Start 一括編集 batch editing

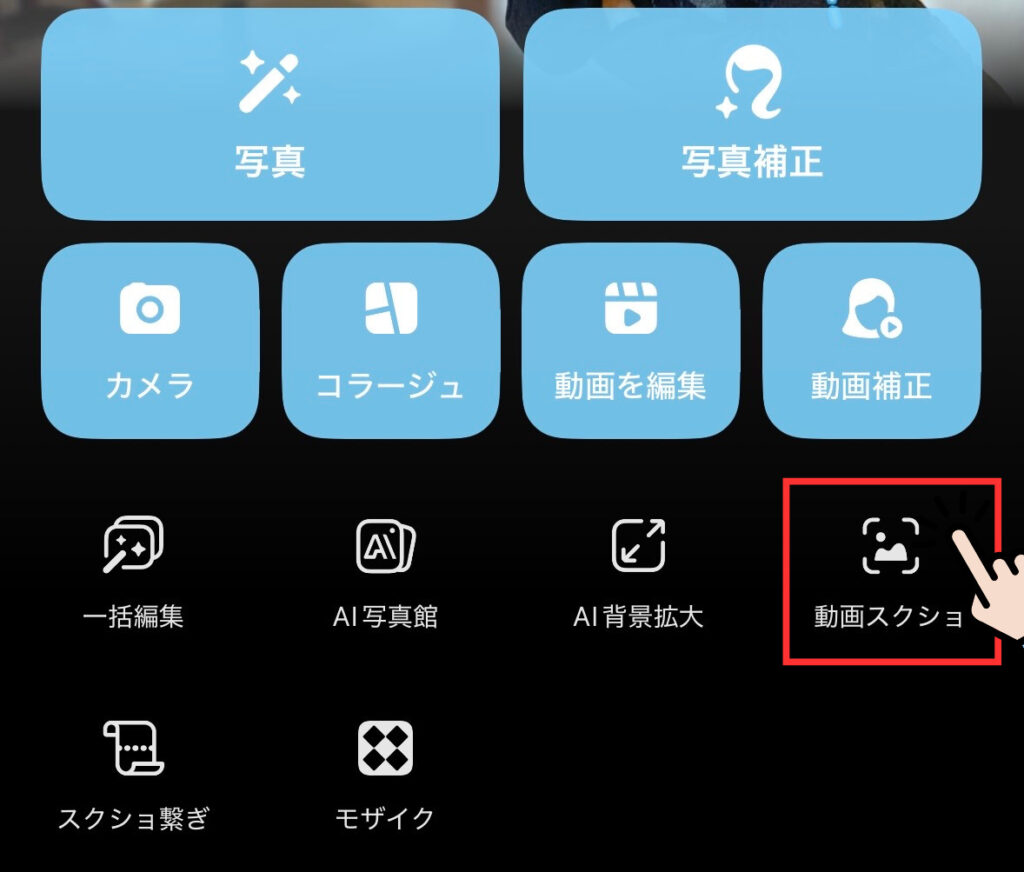133,571
